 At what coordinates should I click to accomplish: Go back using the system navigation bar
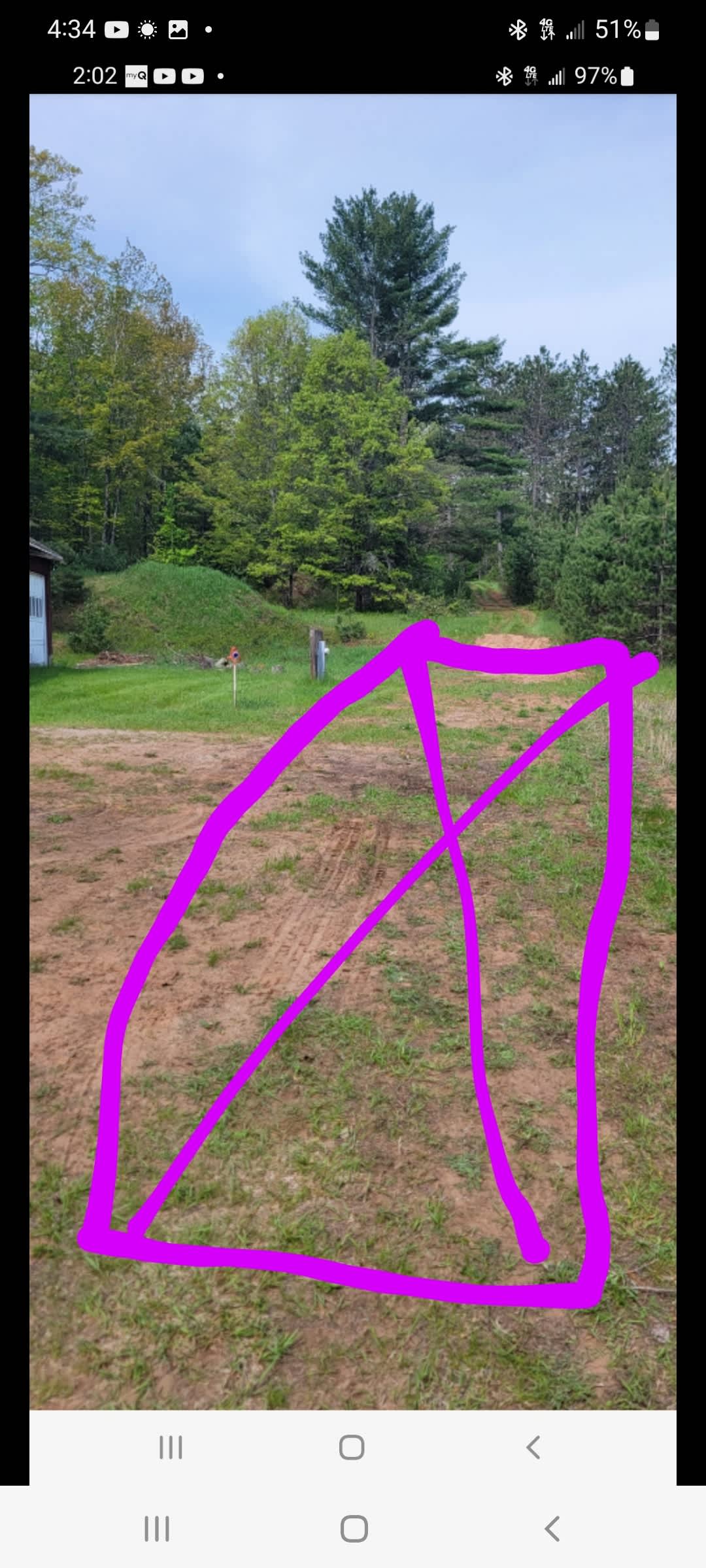[552, 1529]
